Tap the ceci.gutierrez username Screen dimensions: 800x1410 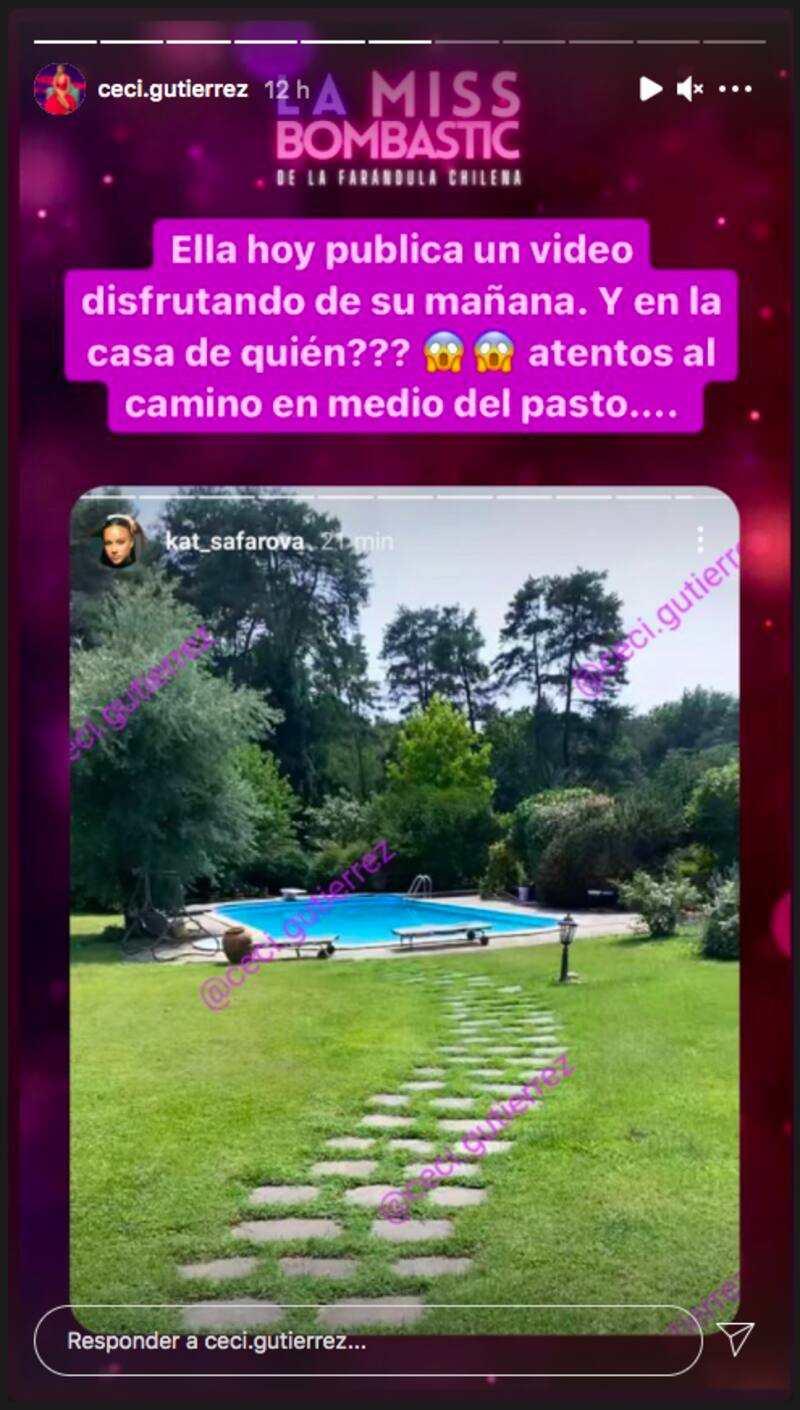[x=173, y=89]
